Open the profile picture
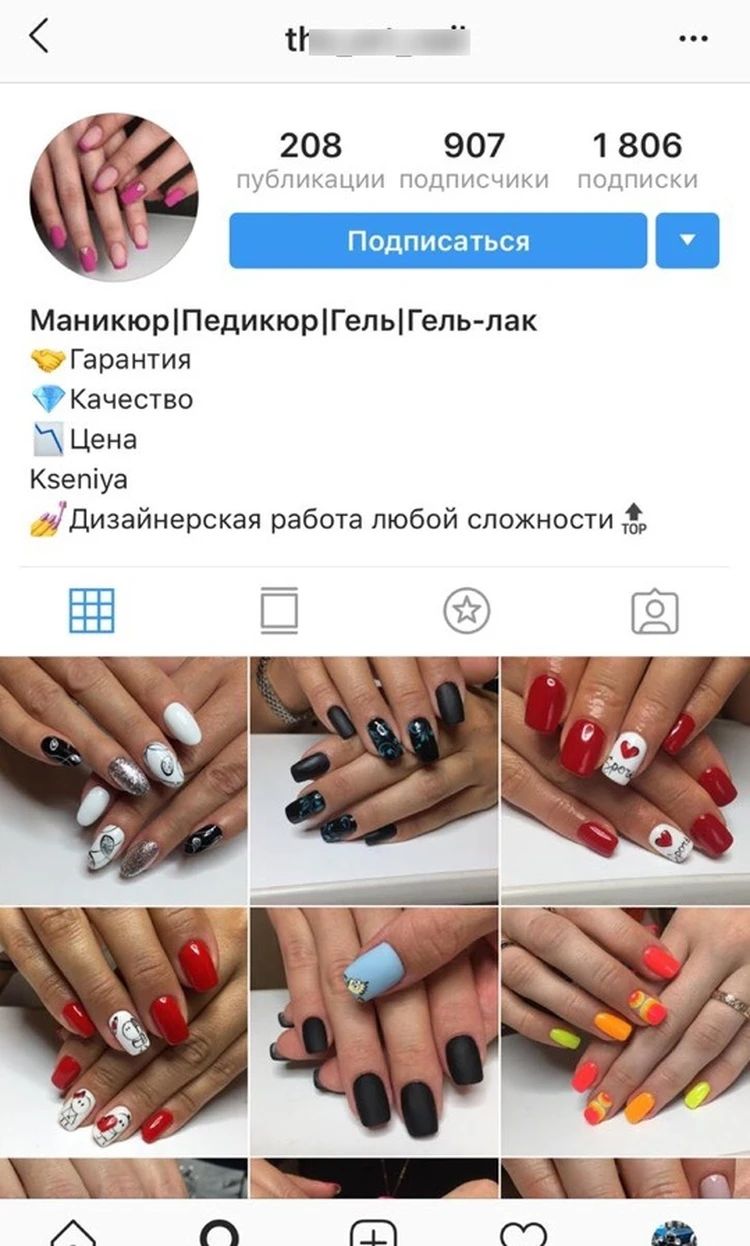The width and height of the screenshot is (750, 1246). (114, 197)
